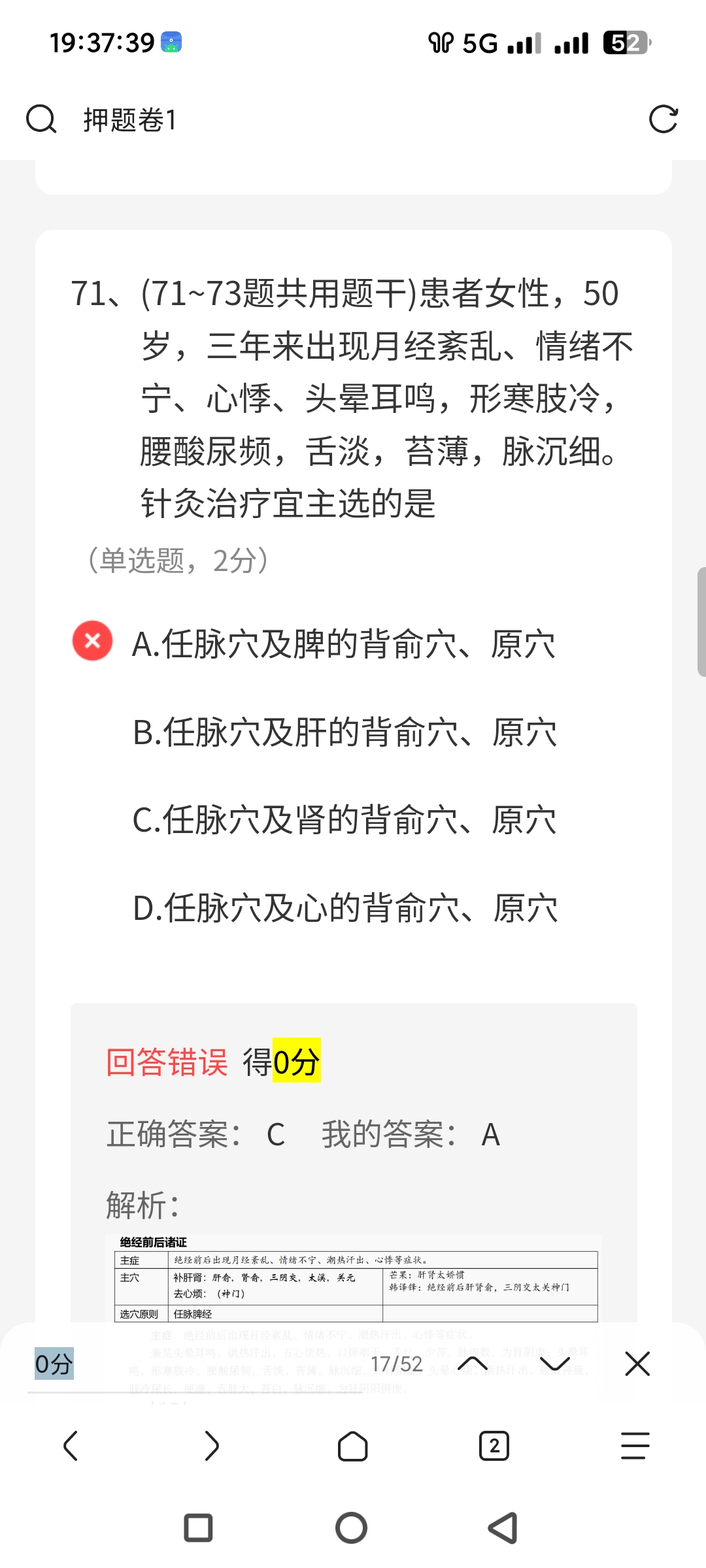706x1568 pixels.
Task: Open the browser hamburger menu
Action: click(635, 1445)
